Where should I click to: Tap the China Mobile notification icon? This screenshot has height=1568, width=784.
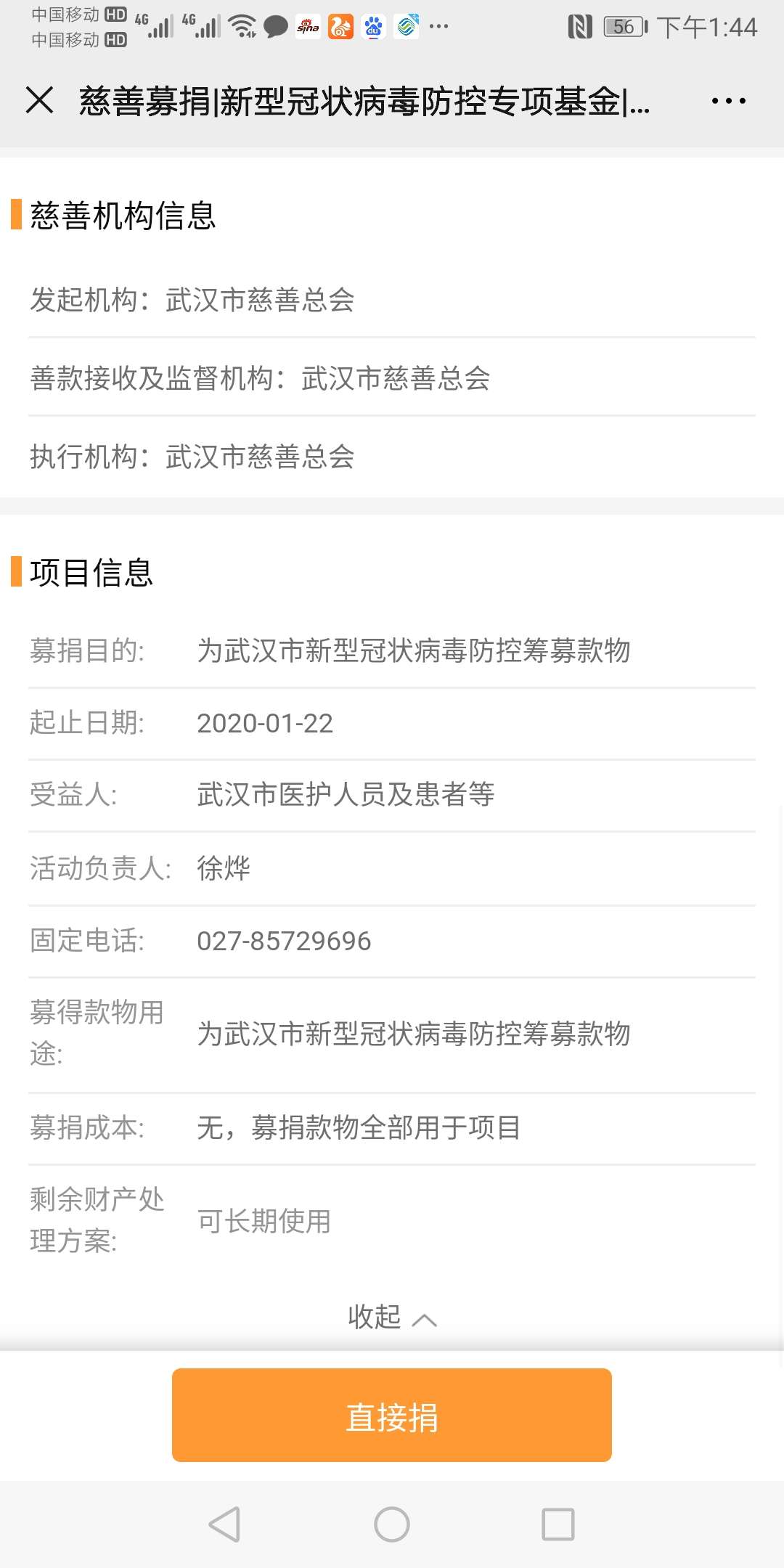coord(404,26)
